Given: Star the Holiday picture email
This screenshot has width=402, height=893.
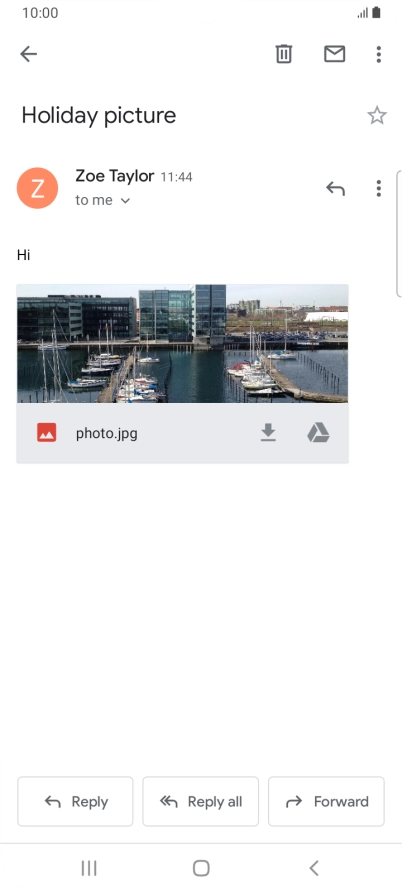Looking at the screenshot, I should pyautogui.click(x=376, y=116).
